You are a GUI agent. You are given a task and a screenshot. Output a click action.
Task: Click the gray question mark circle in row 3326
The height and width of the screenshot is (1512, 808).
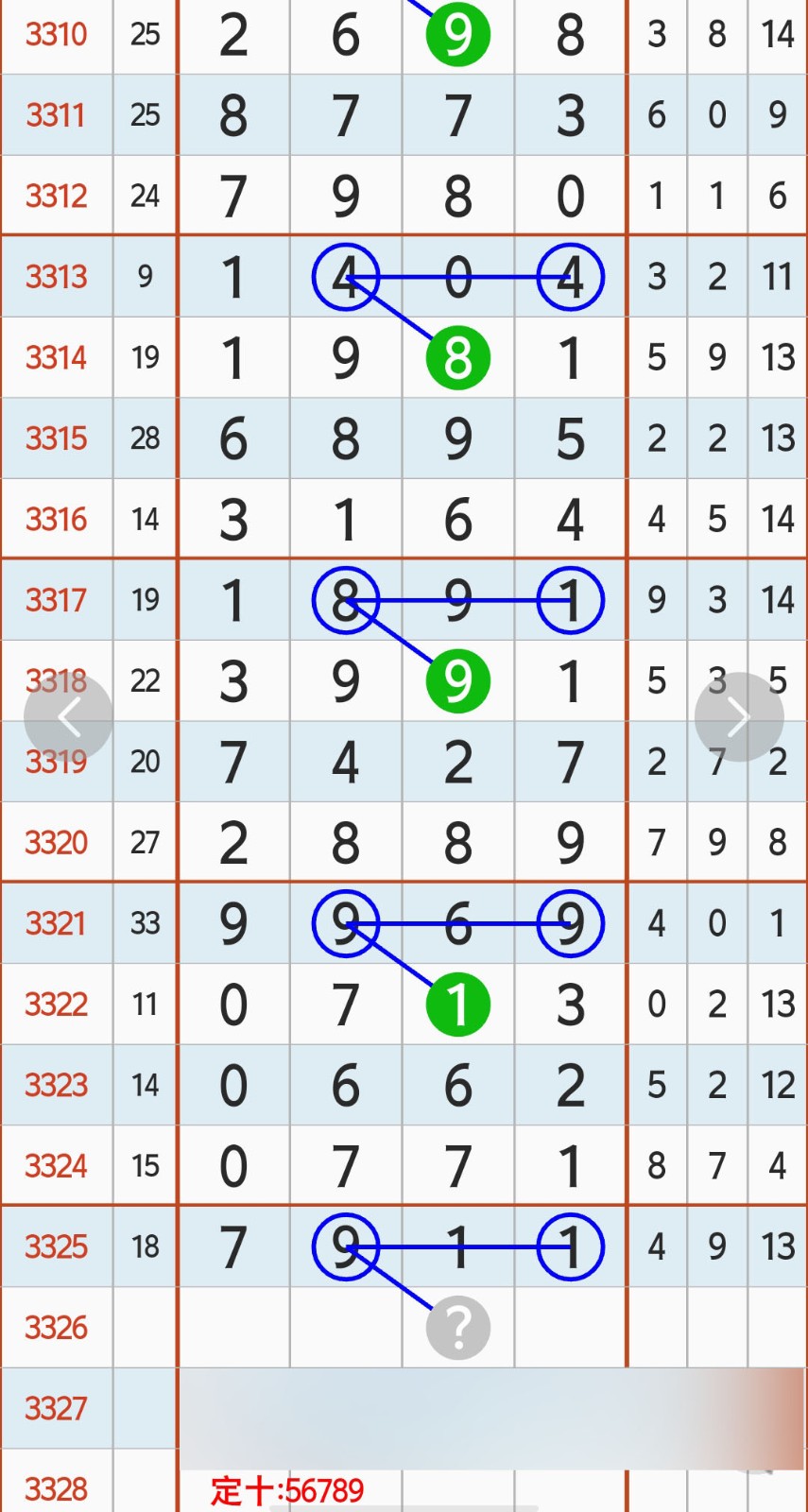[457, 1328]
